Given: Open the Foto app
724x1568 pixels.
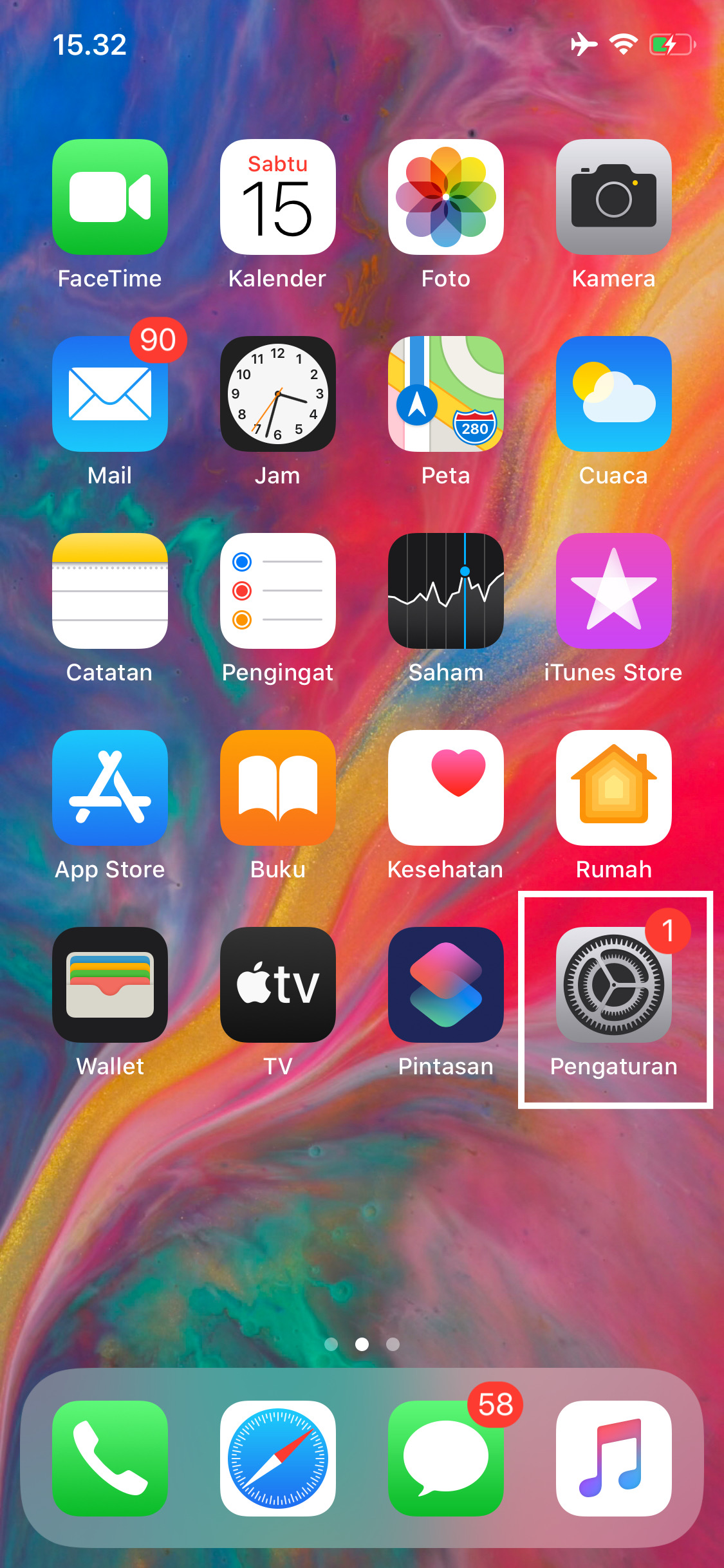Looking at the screenshot, I should (x=446, y=197).
